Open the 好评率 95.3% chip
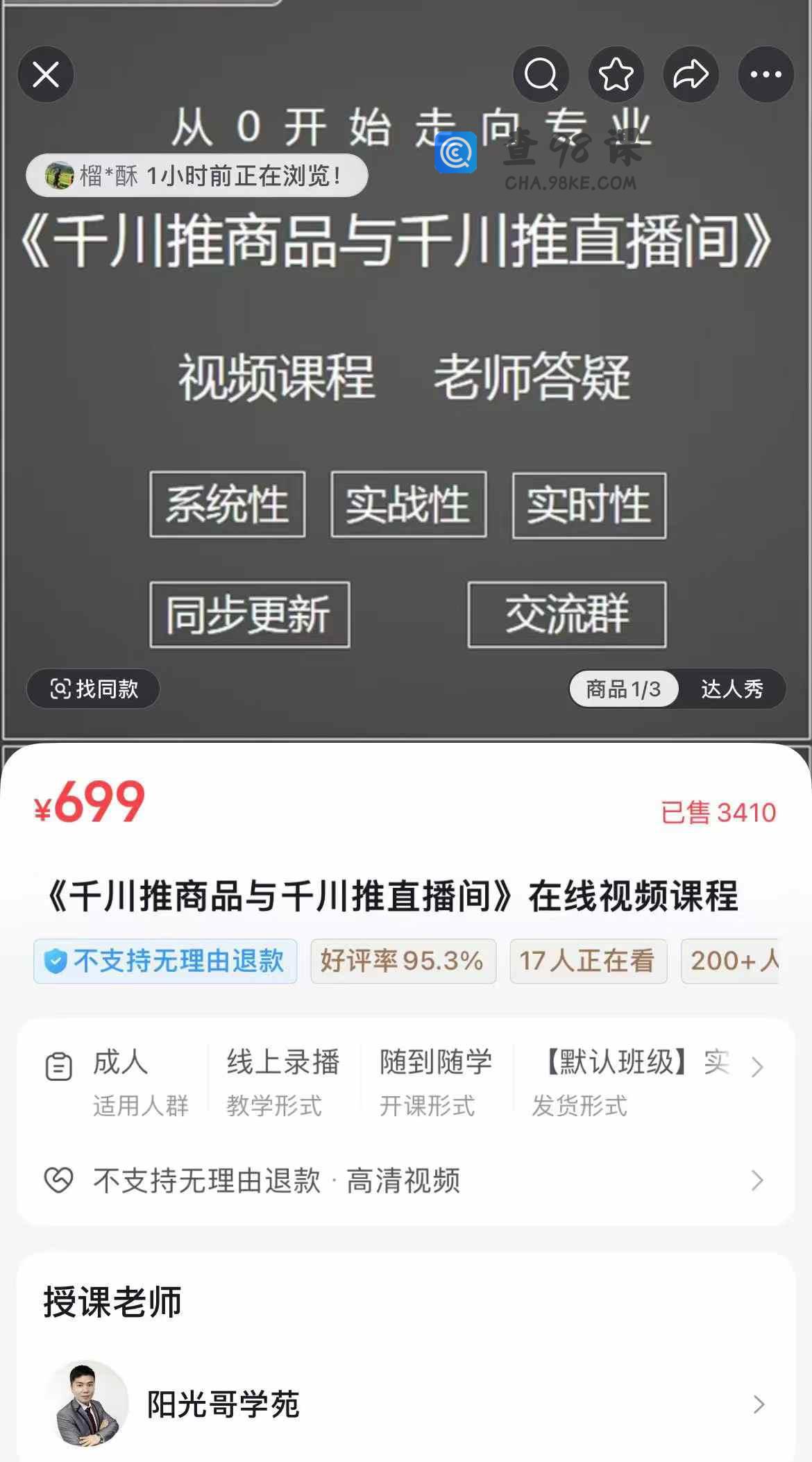Viewport: 812px width, 1462px height. [x=403, y=961]
